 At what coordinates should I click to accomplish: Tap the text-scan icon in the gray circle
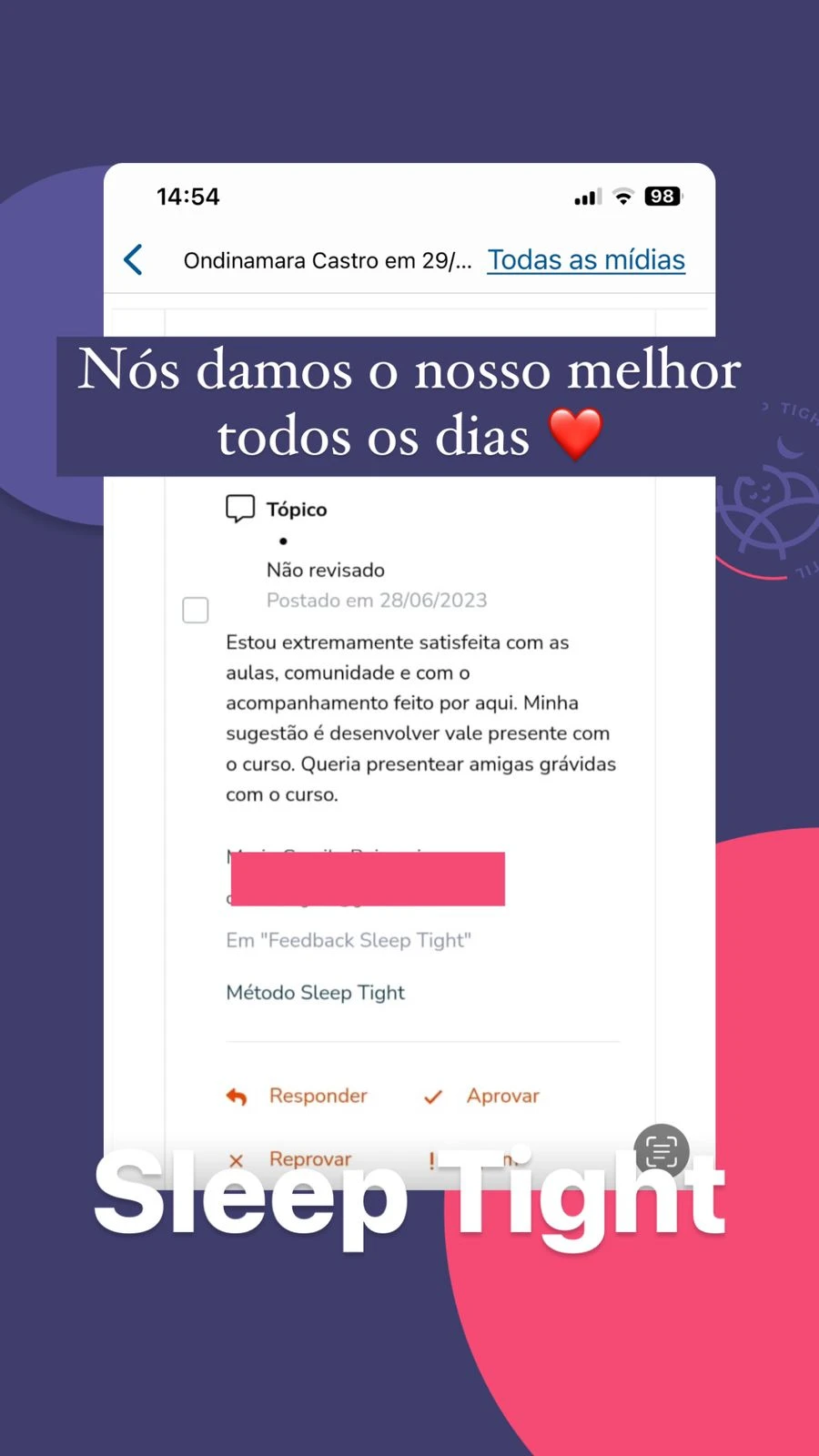pos(661,1151)
